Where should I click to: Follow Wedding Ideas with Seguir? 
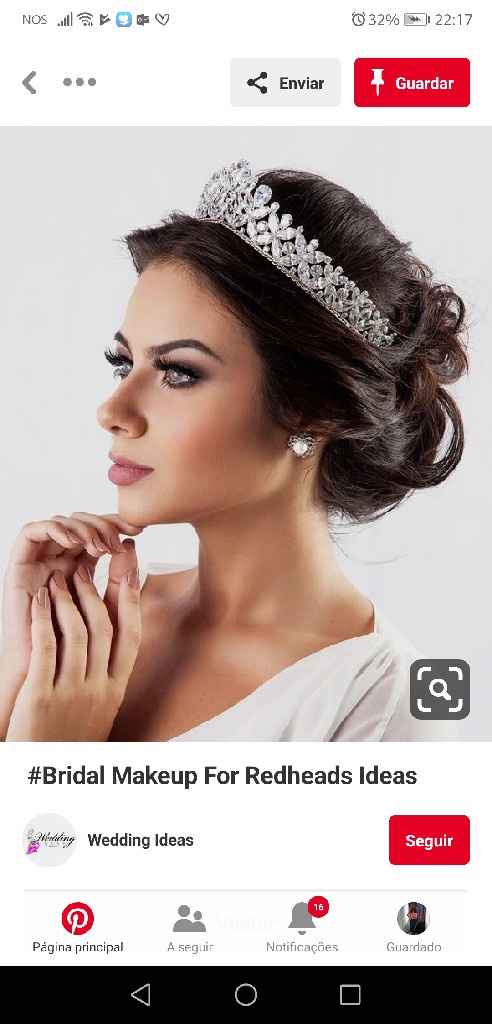[x=429, y=840]
